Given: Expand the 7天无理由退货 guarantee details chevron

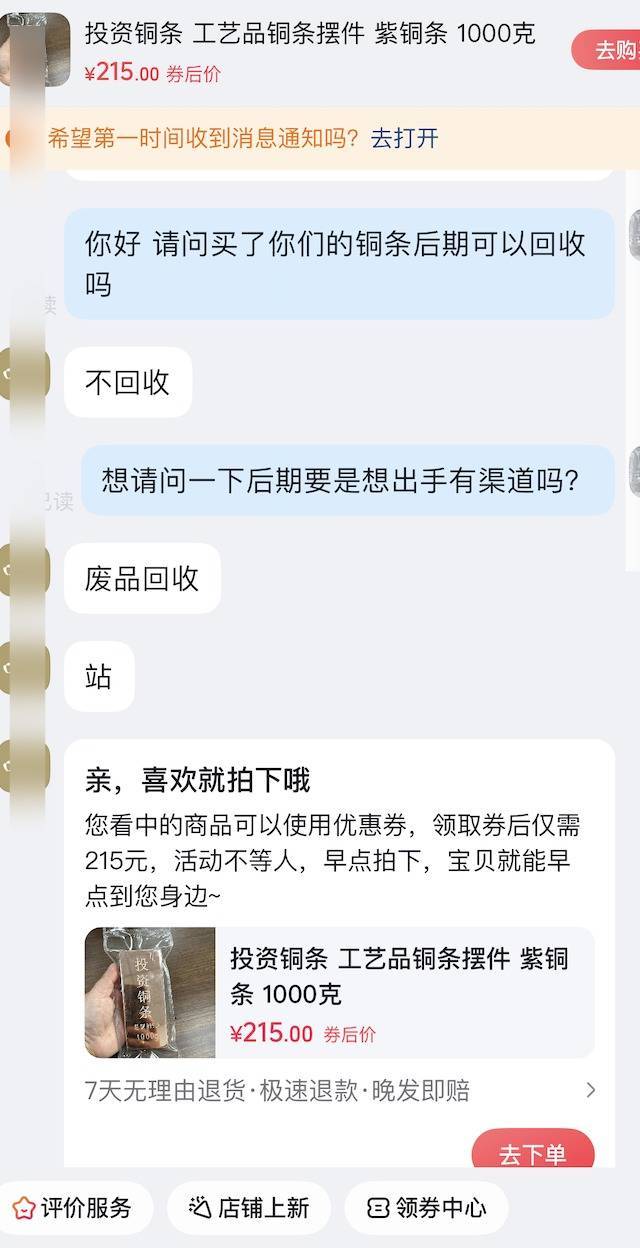Looking at the screenshot, I should point(590,1090).
